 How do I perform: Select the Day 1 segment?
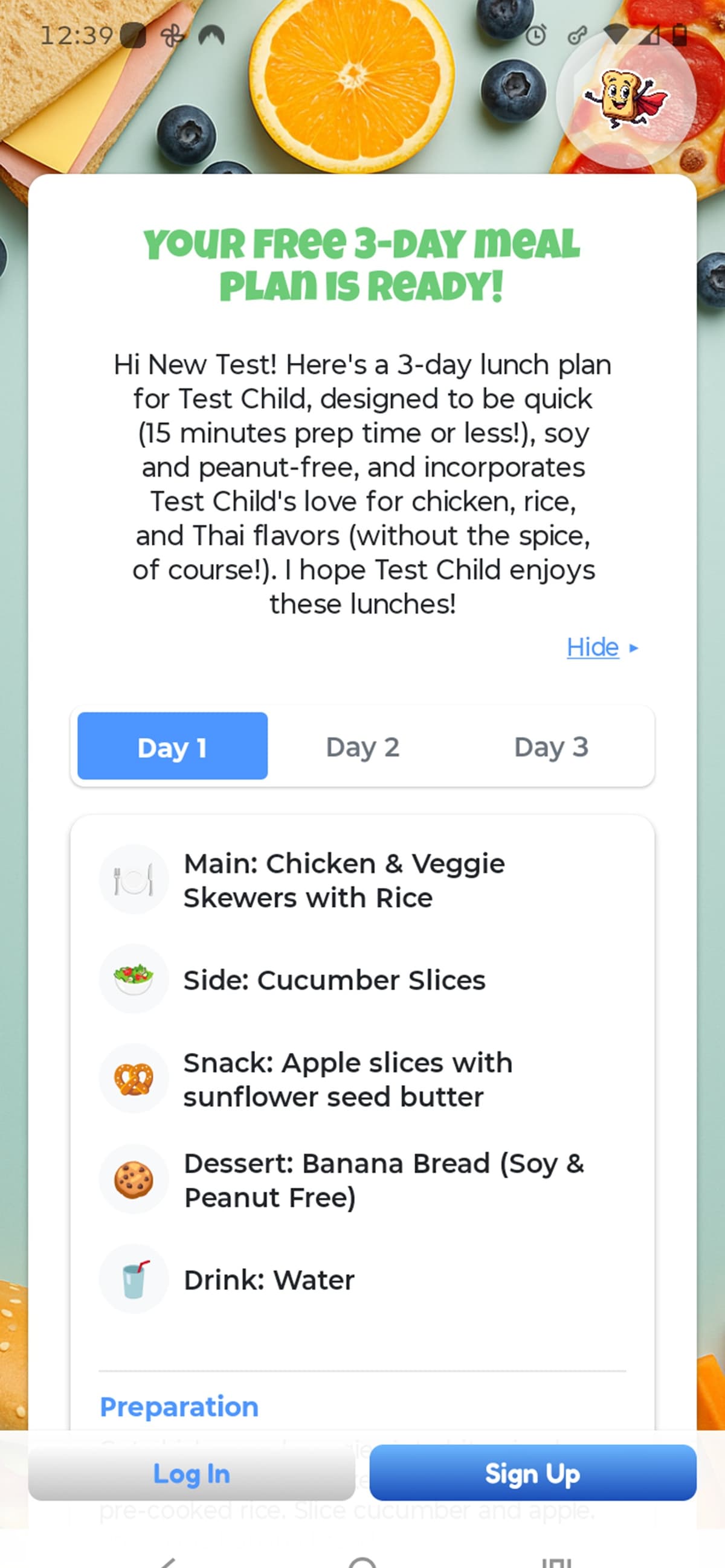[172, 747]
